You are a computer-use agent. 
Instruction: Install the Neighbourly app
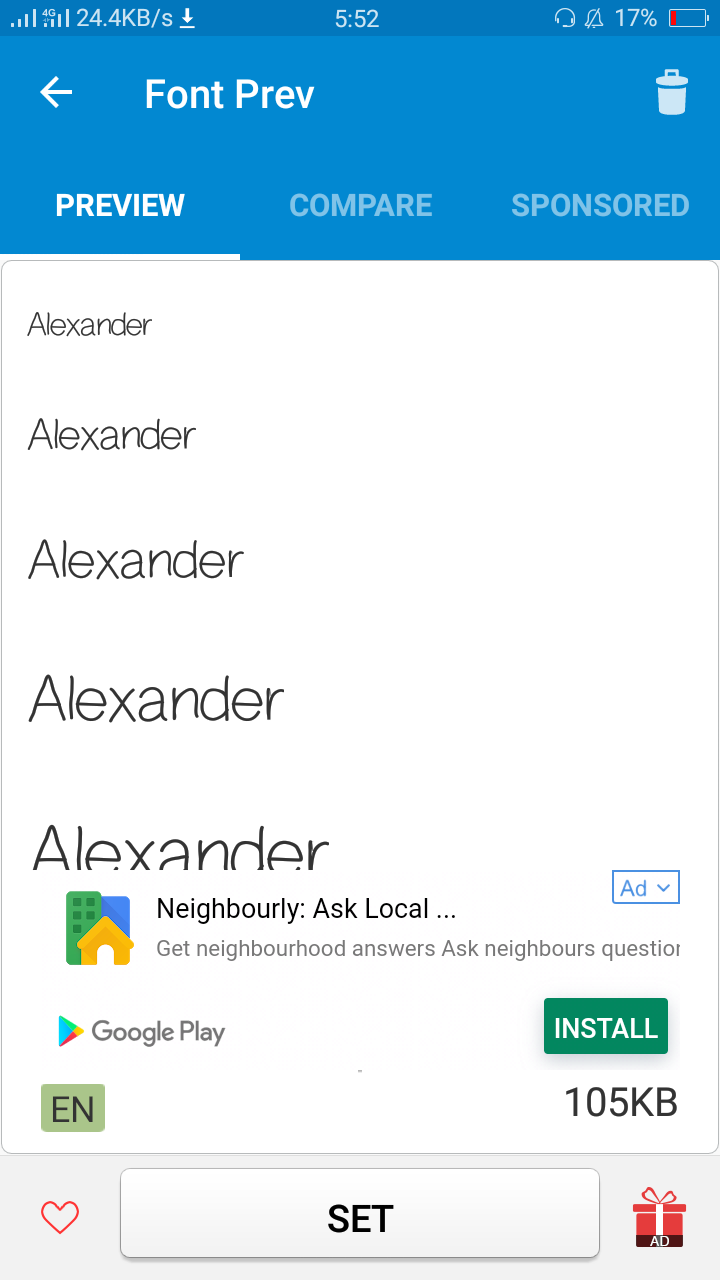coord(606,1027)
